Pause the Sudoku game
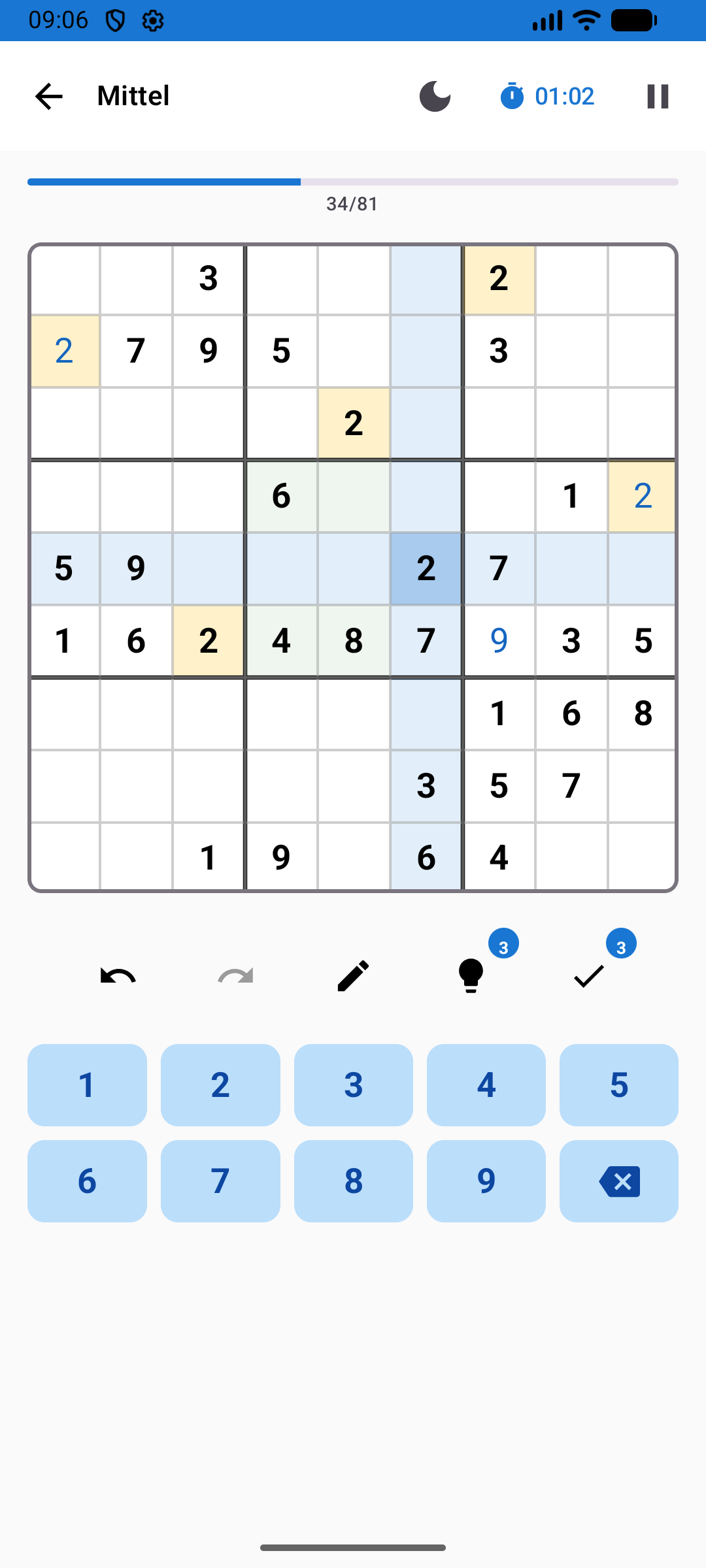 pos(658,97)
